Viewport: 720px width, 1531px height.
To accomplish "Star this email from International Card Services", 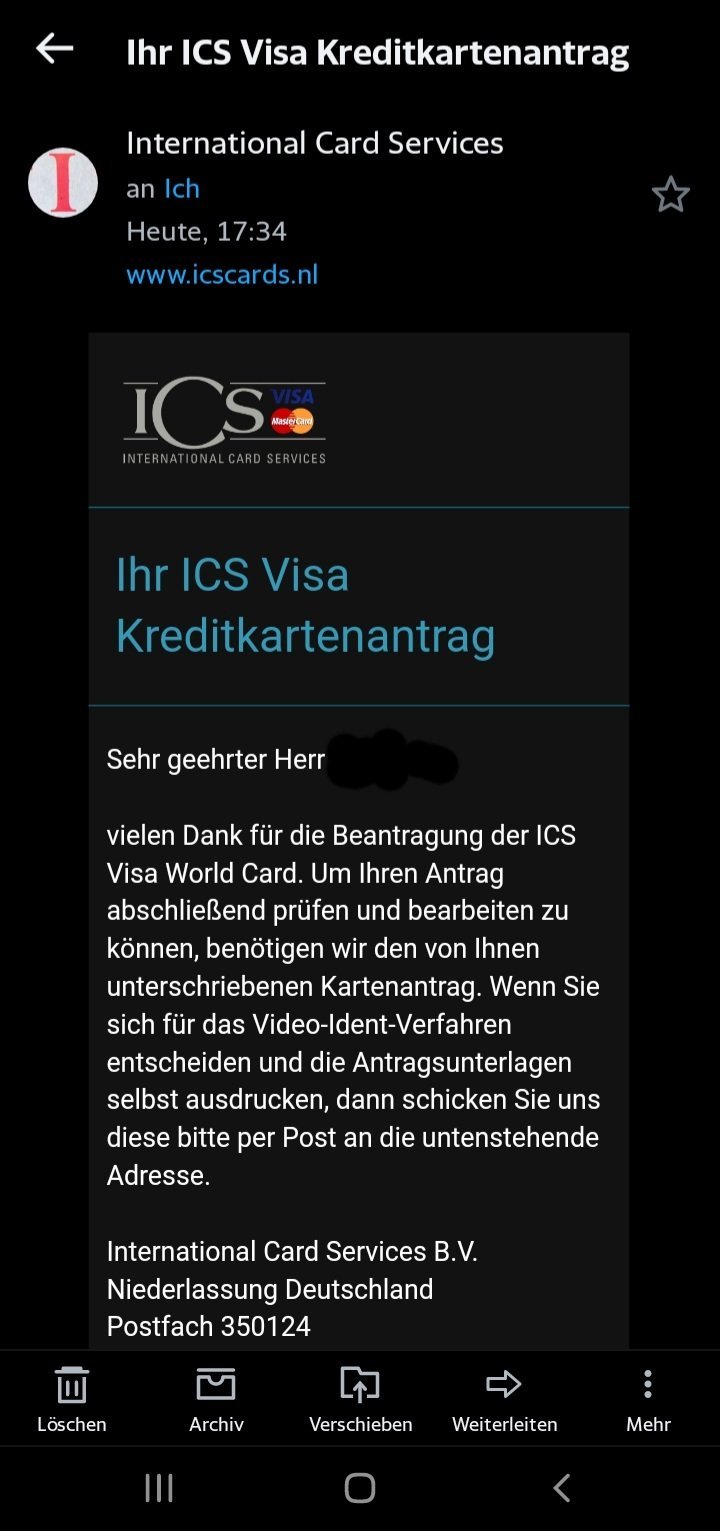I will click(670, 194).
